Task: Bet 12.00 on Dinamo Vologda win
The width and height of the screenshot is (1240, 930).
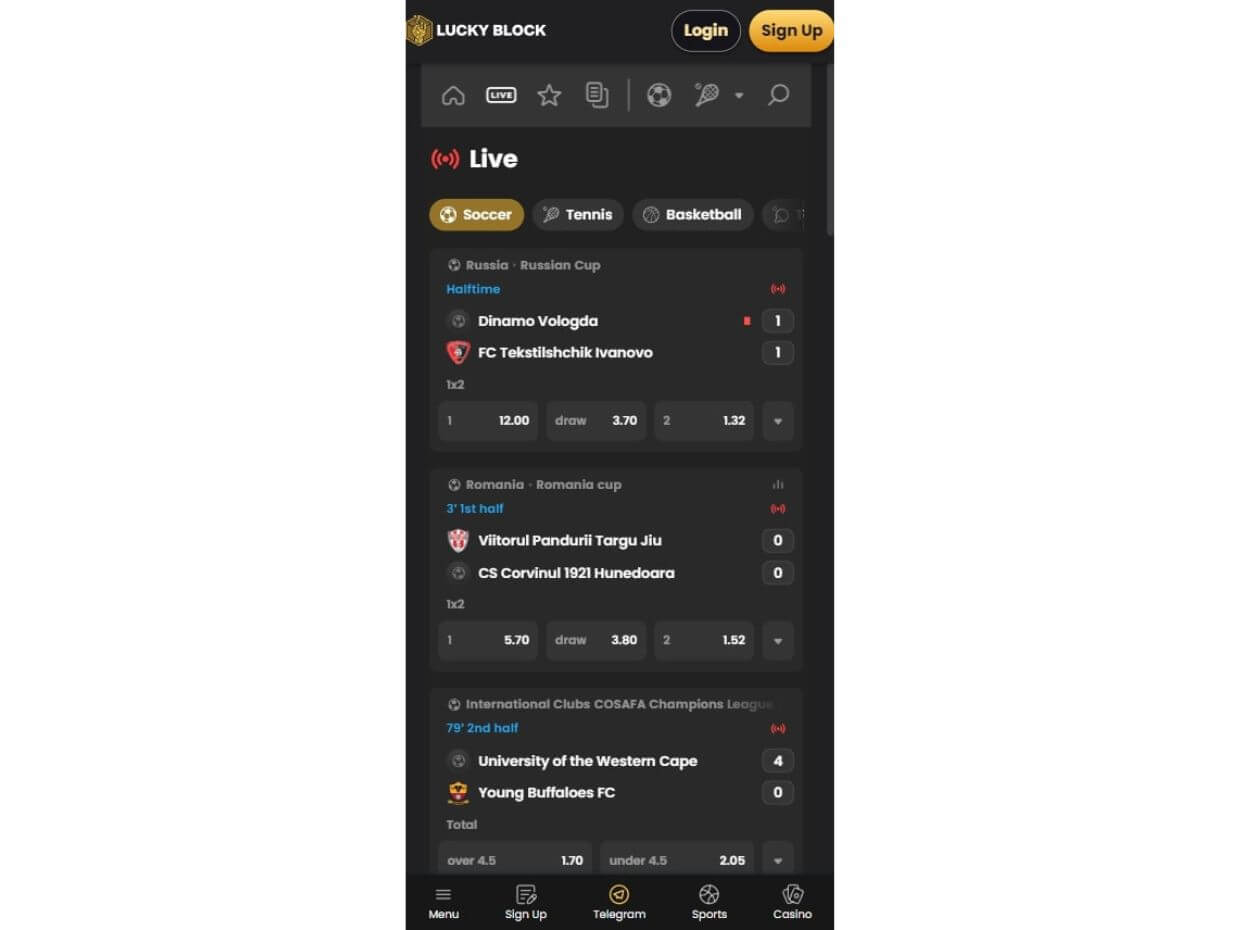Action: [x=488, y=421]
